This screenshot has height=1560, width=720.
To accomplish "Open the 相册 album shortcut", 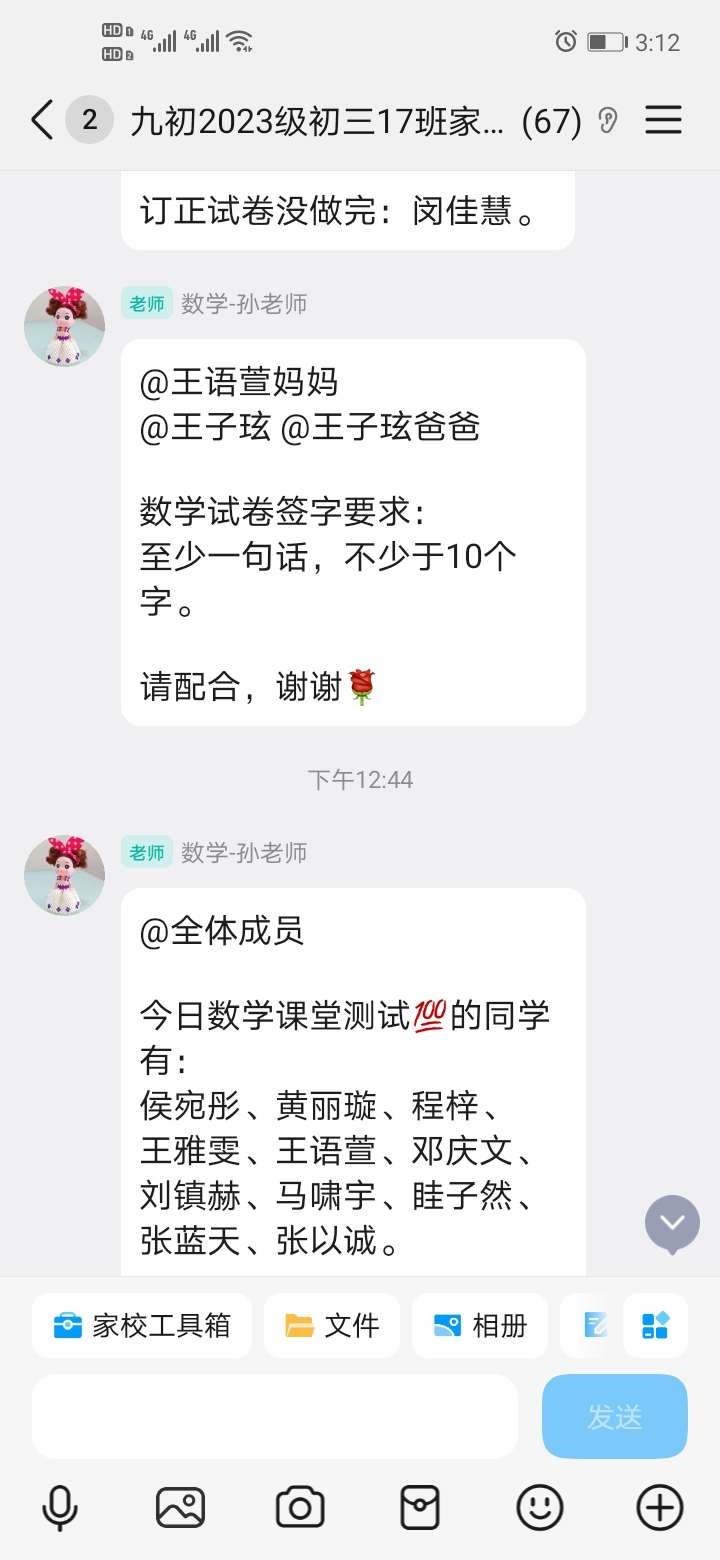I will [x=480, y=1326].
